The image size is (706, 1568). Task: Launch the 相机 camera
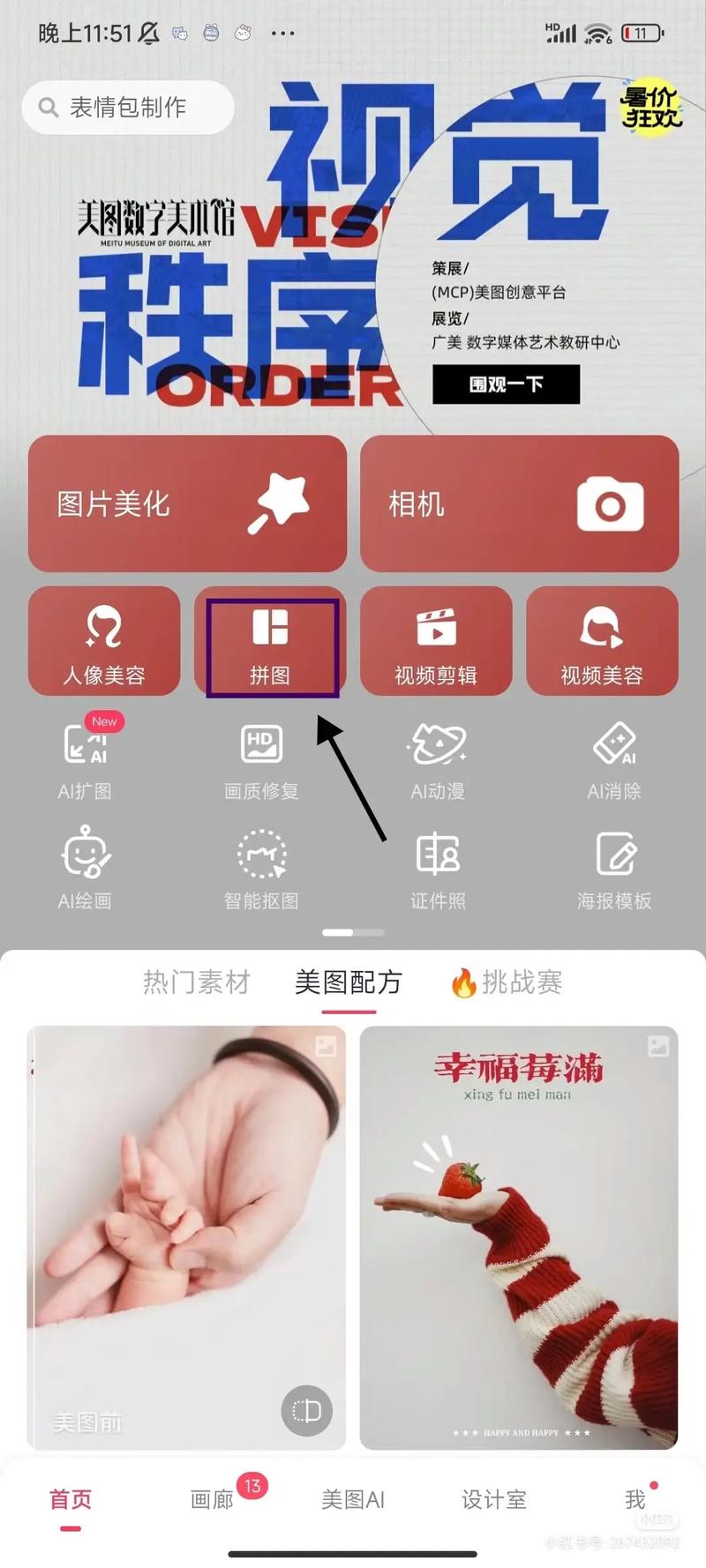519,504
